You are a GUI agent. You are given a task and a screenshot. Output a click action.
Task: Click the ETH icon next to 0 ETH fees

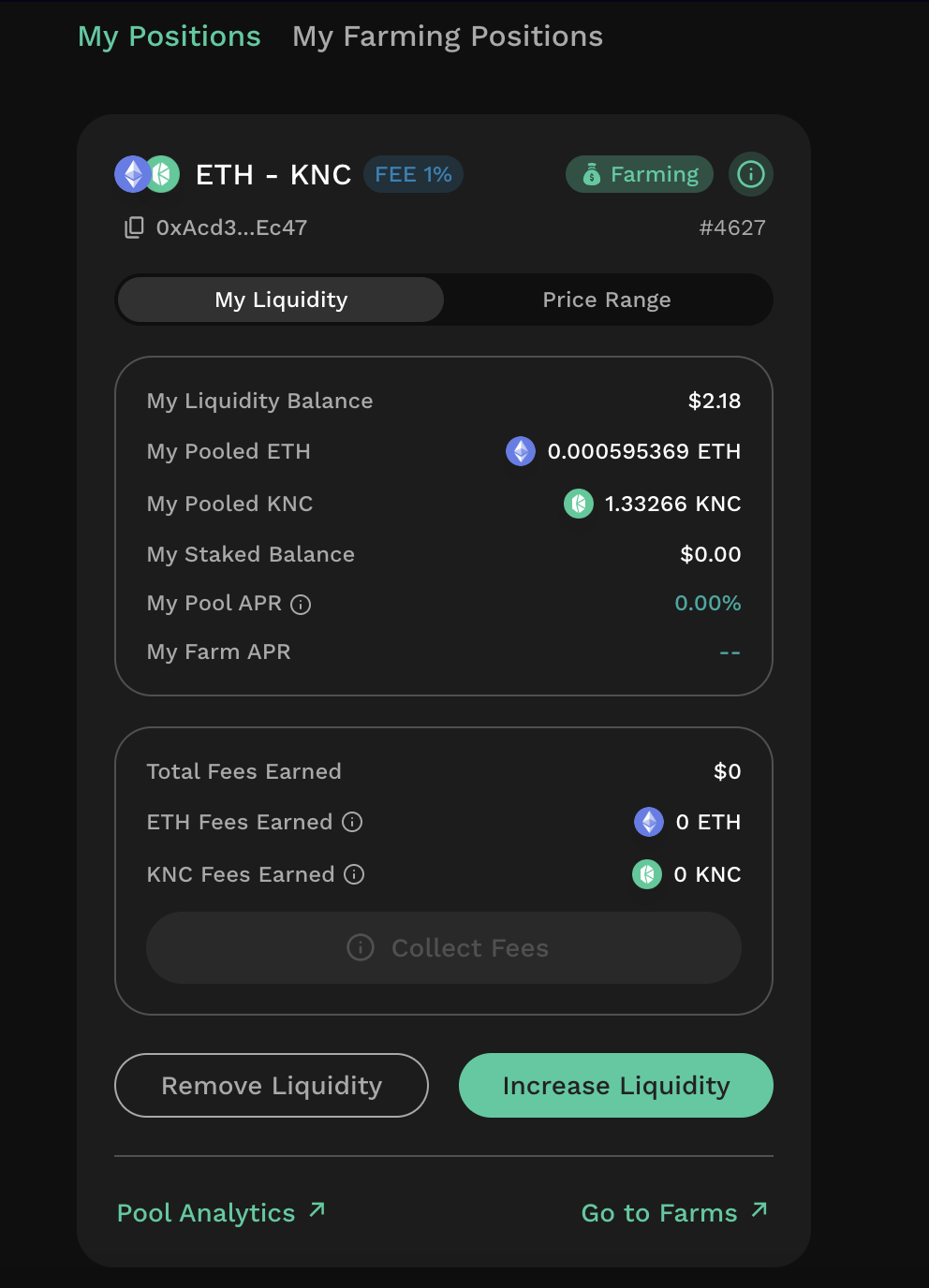pyautogui.click(x=646, y=822)
